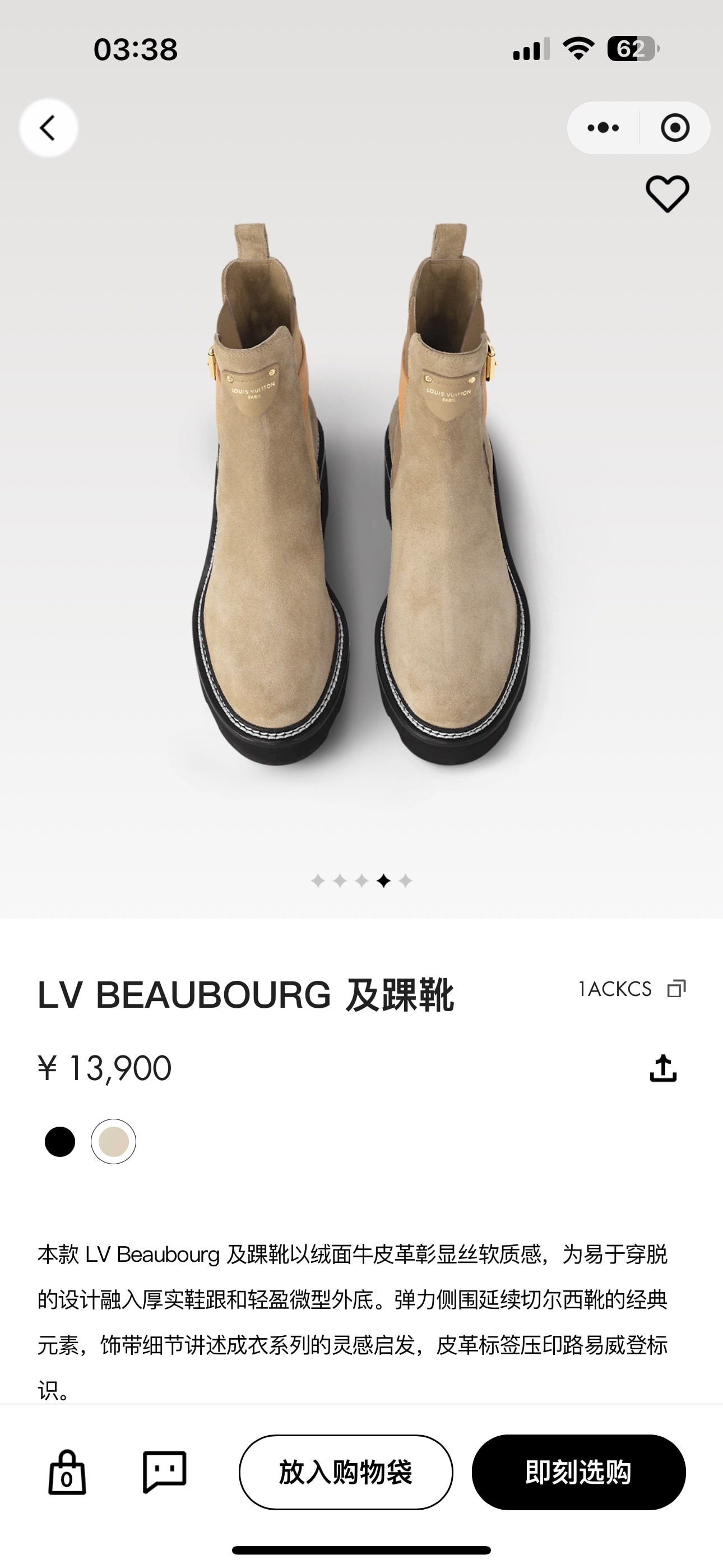
Task: Select the beige color swatch
Action: coord(113,1141)
